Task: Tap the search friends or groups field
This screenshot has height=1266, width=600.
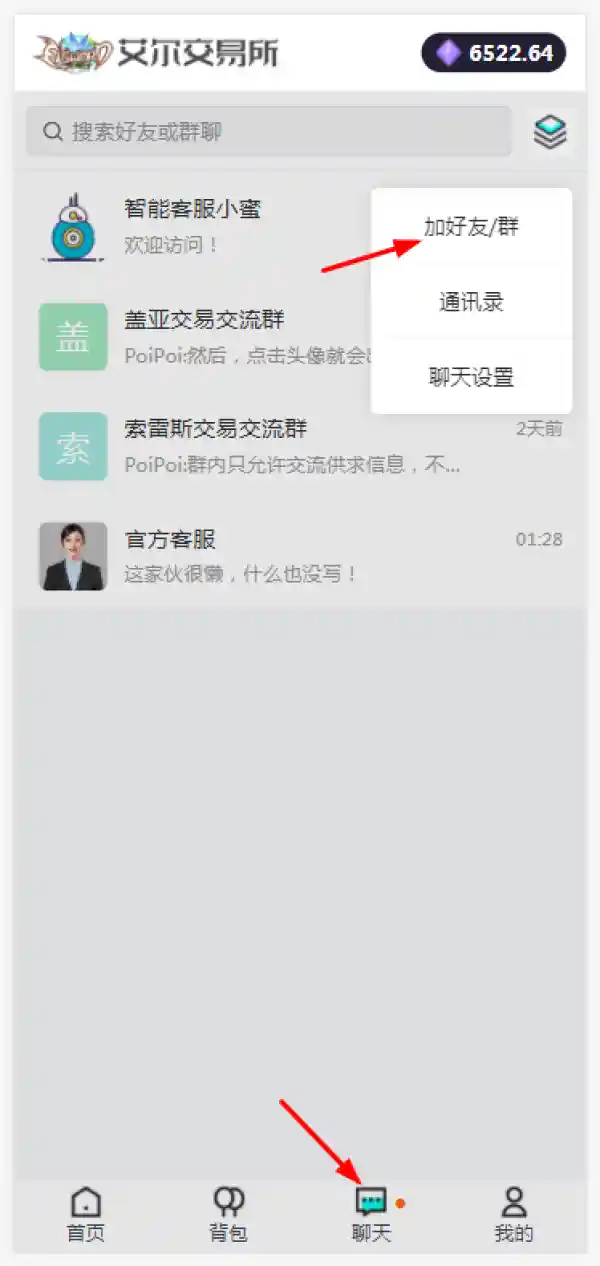Action: [x=268, y=132]
